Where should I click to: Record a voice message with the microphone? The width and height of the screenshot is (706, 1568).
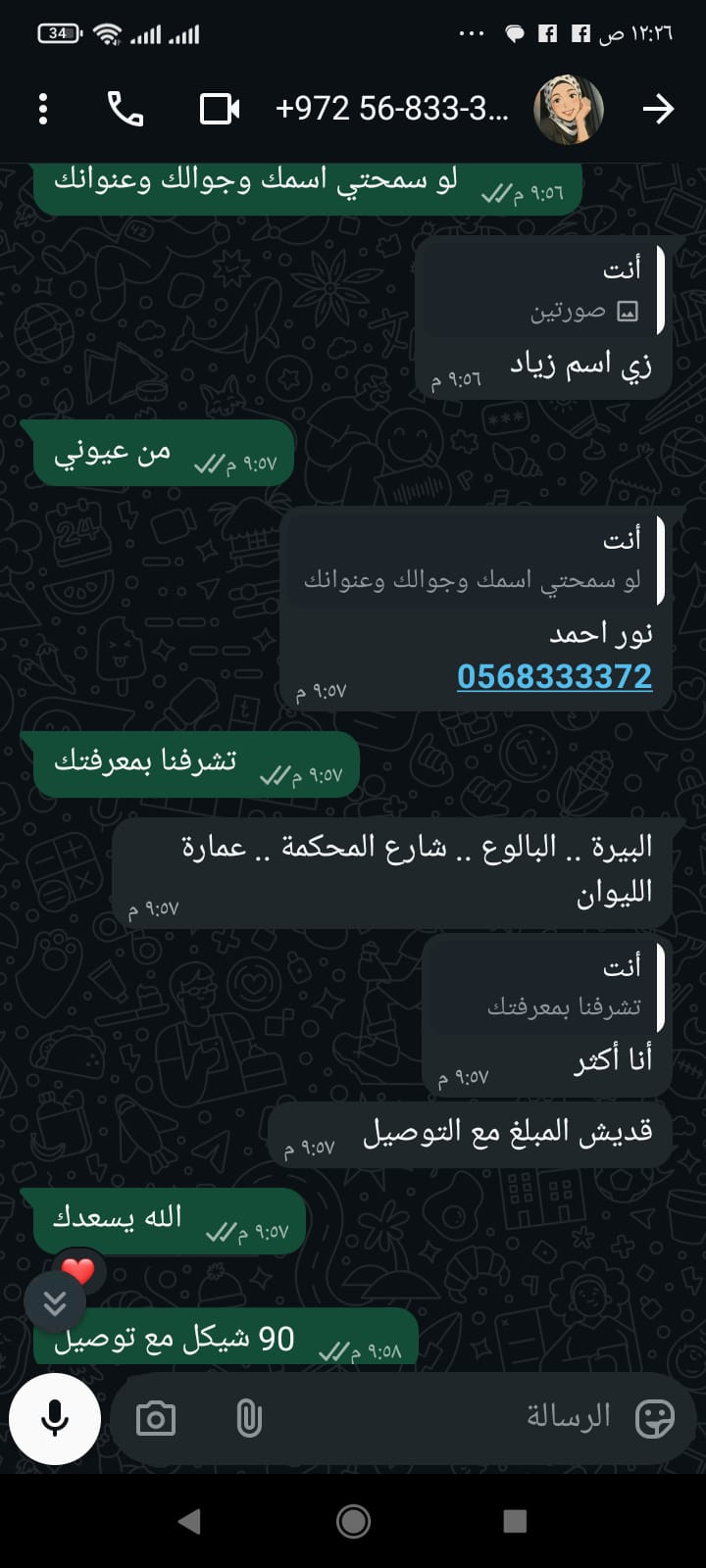click(55, 1417)
